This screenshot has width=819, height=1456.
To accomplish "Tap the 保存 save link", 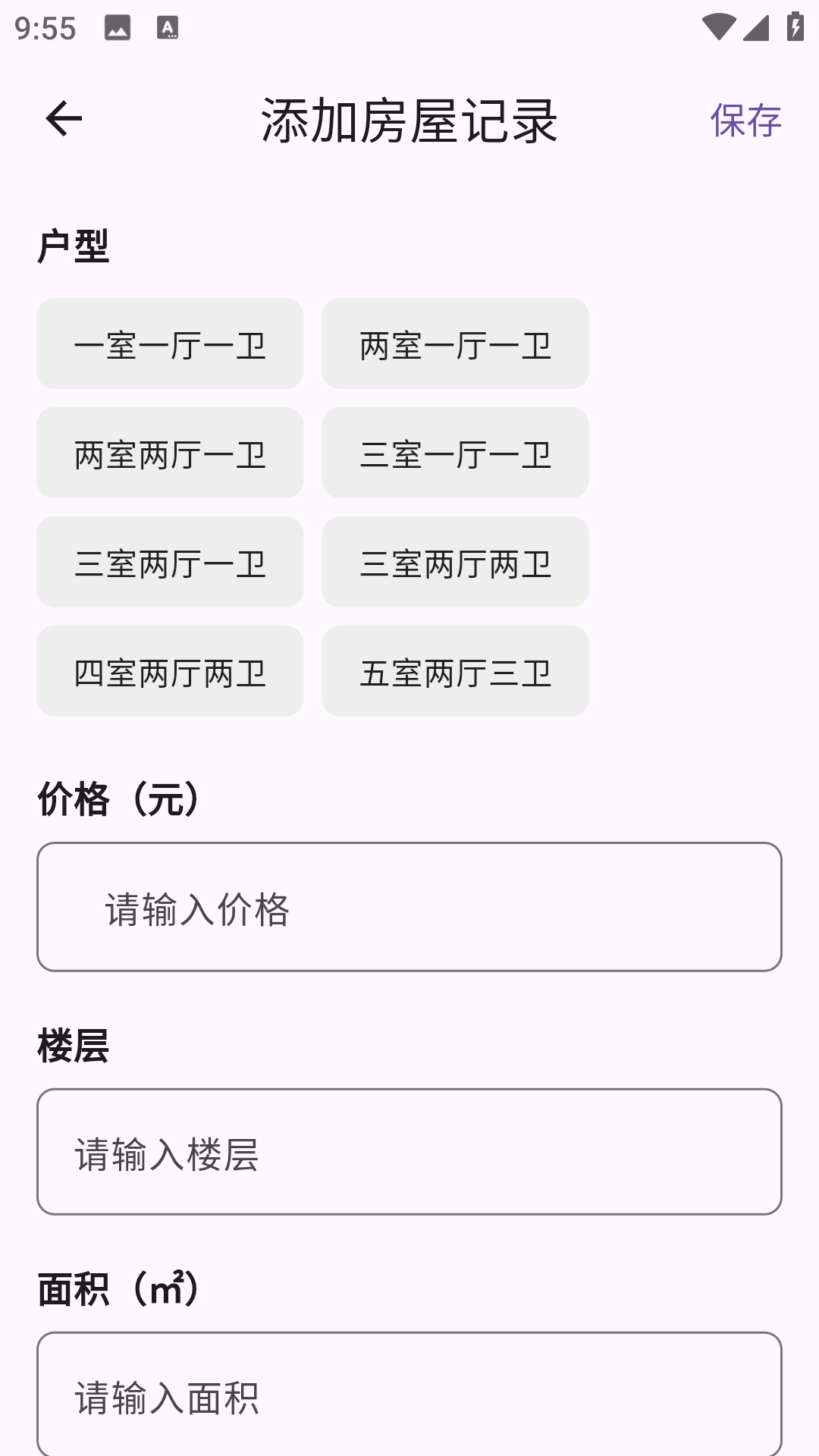I will point(745,120).
